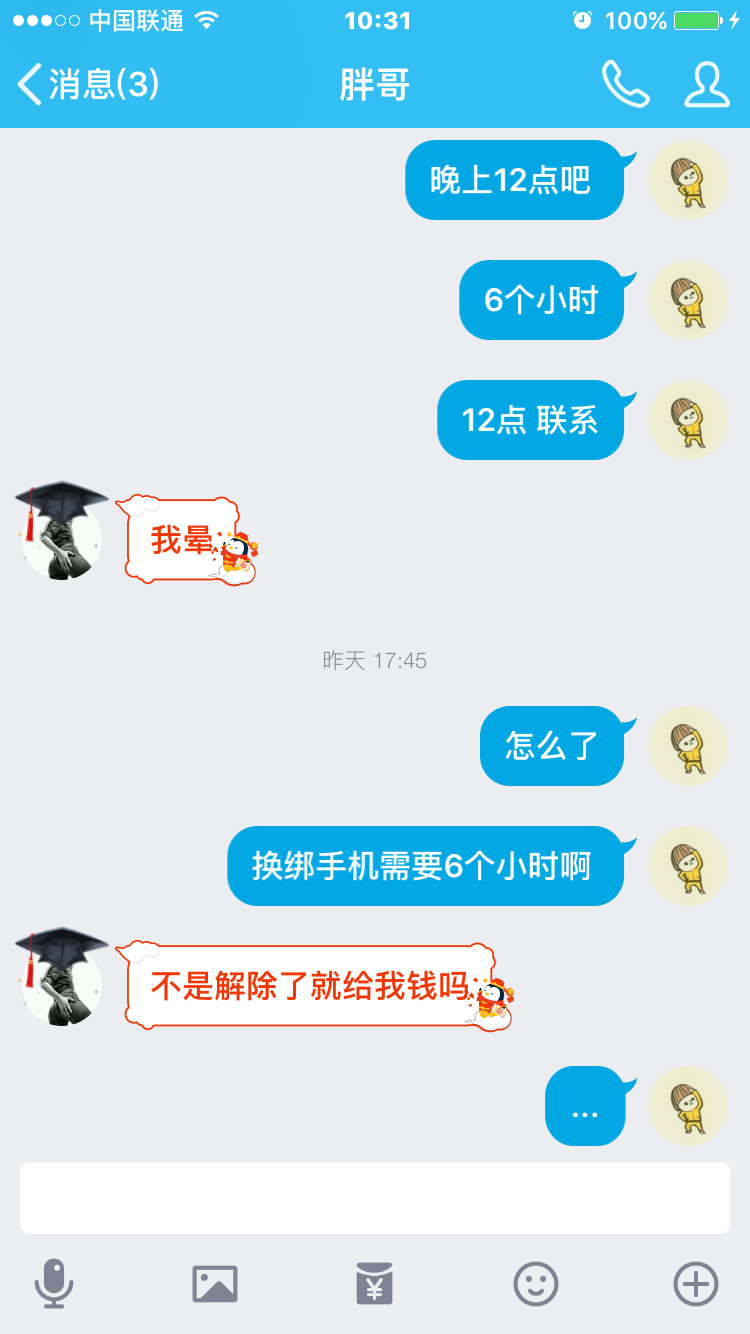Start a voice call with 胖哥

click(x=625, y=84)
